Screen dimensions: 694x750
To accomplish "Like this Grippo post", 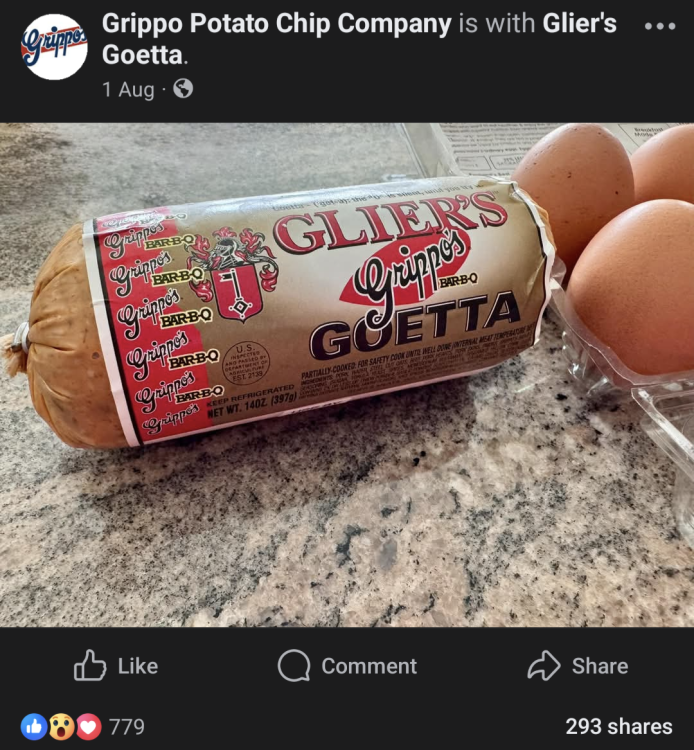I will click(x=117, y=666).
